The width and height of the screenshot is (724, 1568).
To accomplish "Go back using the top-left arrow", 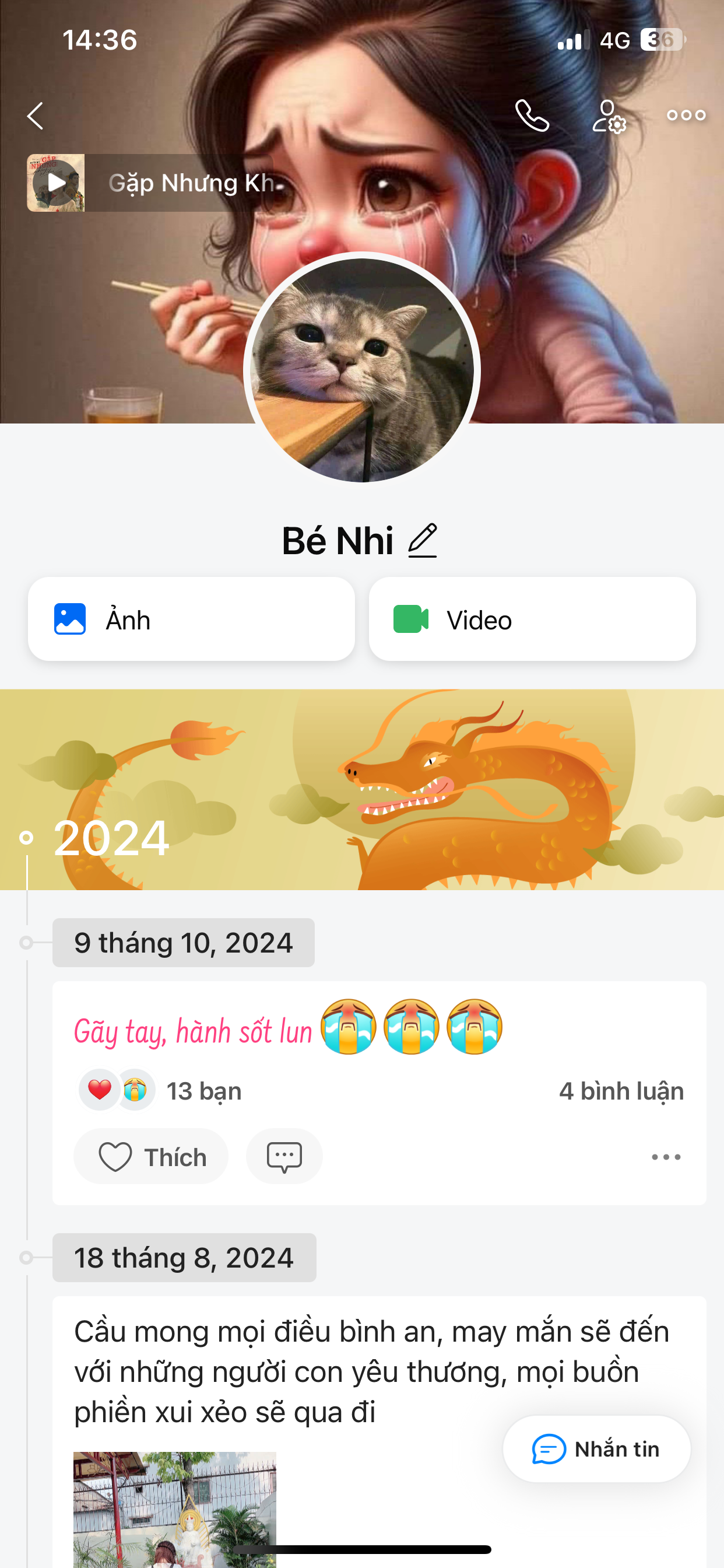I will click(x=36, y=116).
